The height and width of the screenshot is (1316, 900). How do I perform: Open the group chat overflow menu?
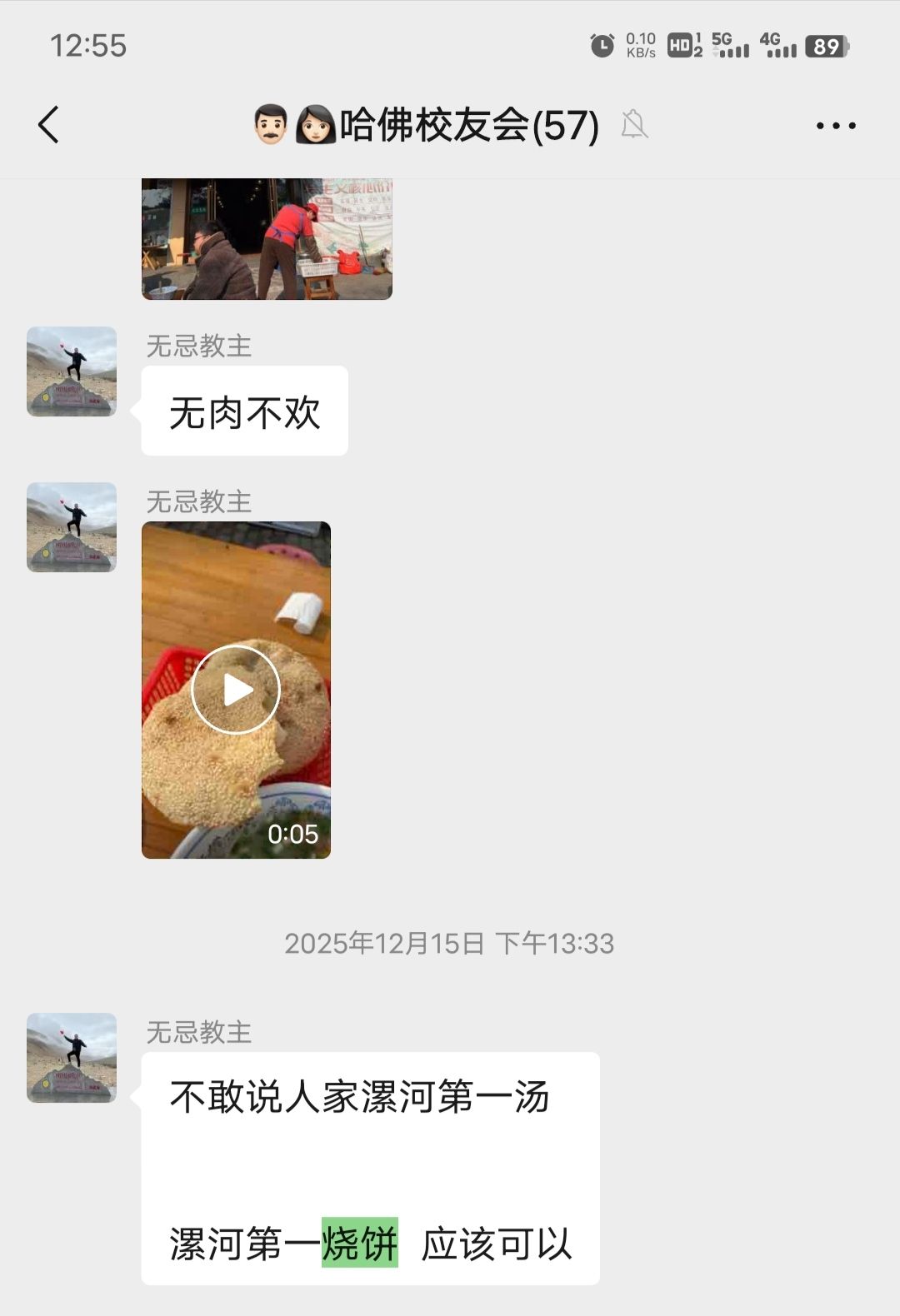click(836, 126)
